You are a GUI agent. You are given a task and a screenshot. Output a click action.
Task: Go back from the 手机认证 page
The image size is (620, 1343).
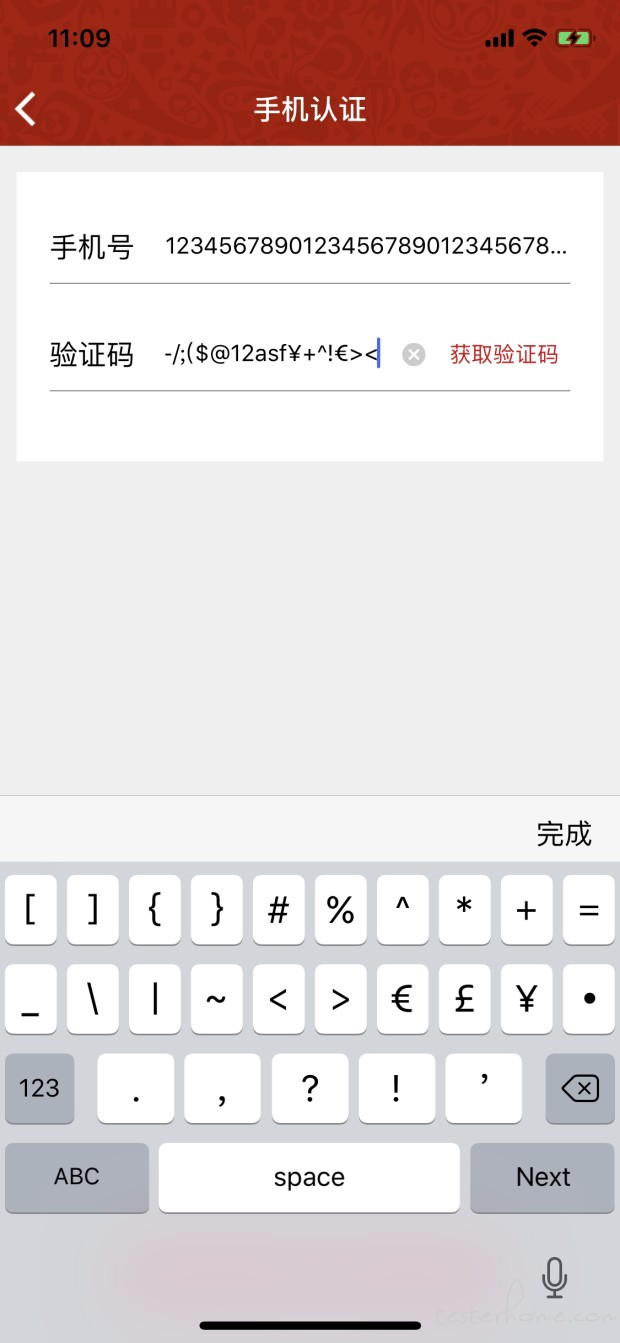(x=26, y=108)
